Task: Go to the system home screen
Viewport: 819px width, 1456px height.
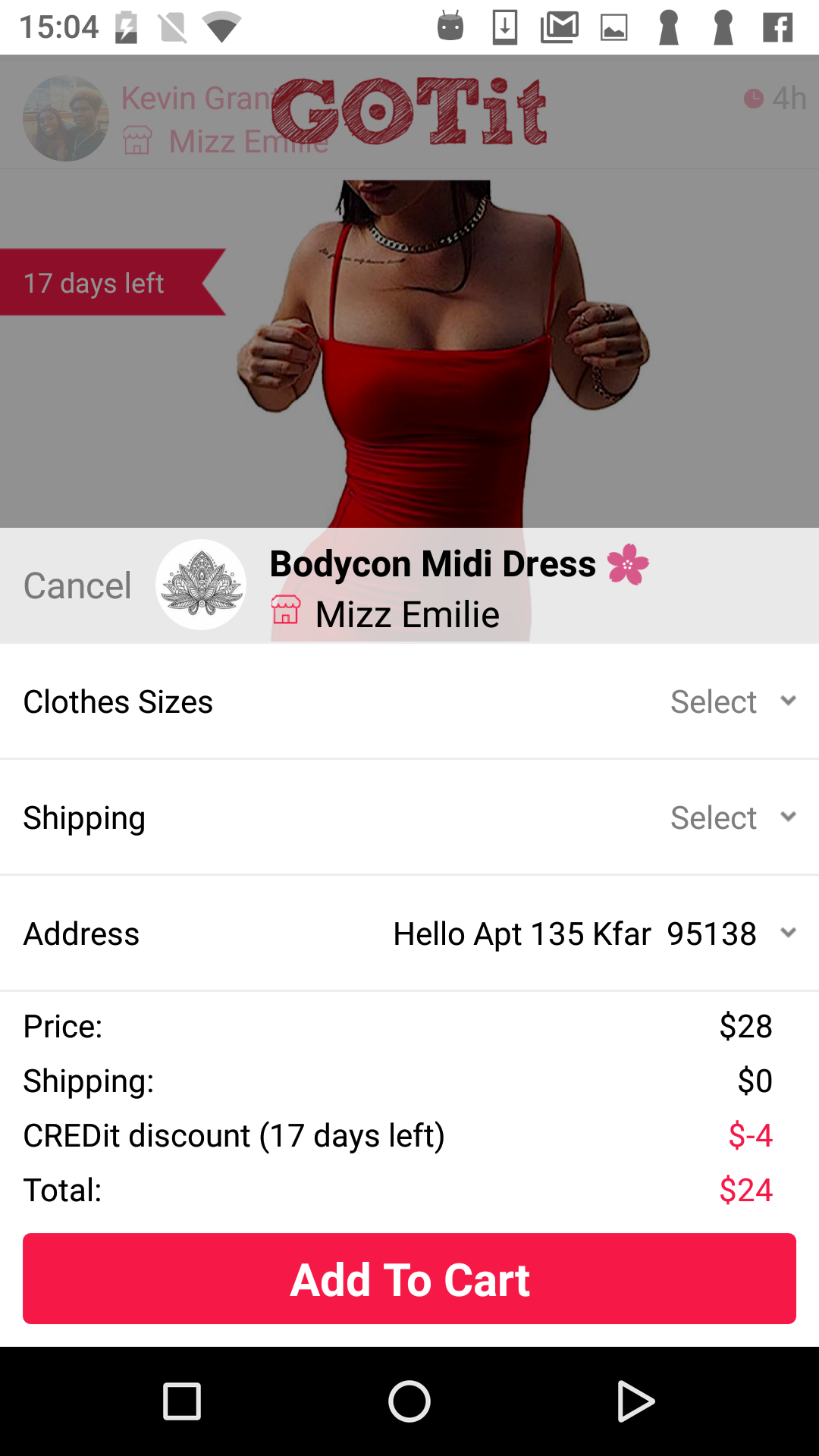Action: pos(409,1401)
